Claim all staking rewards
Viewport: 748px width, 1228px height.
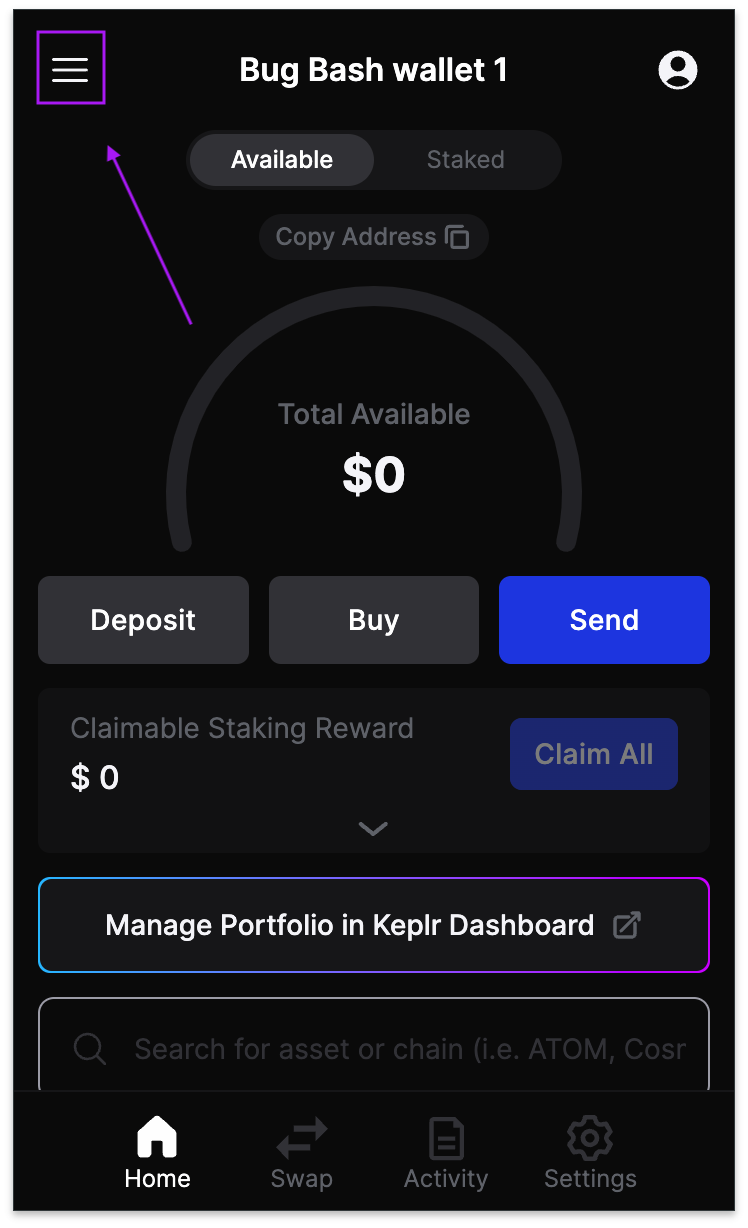(x=593, y=754)
